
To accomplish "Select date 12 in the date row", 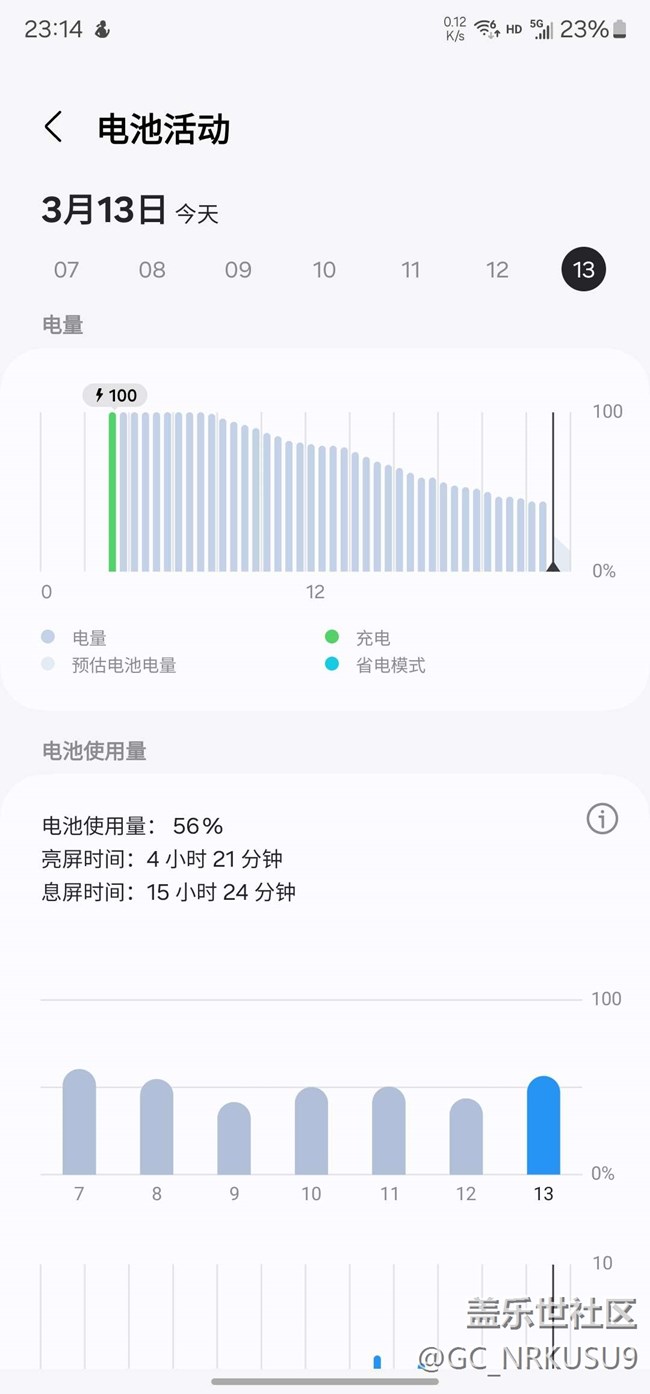I will pos(497,270).
